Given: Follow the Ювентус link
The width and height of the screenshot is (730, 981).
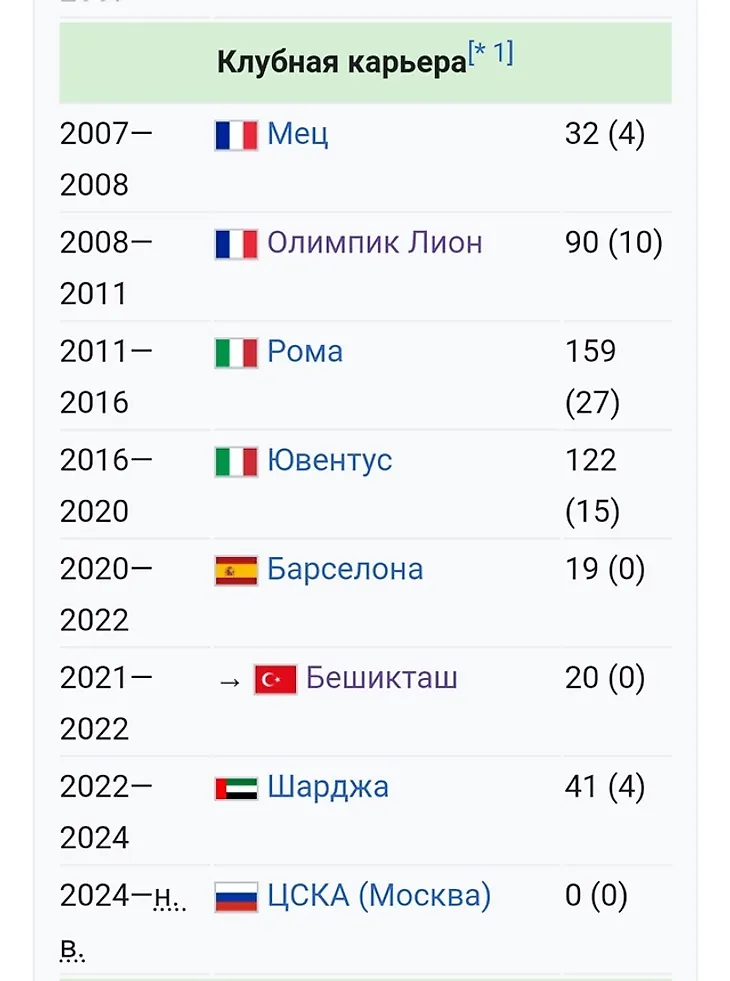Looking at the screenshot, I should coord(329,461).
